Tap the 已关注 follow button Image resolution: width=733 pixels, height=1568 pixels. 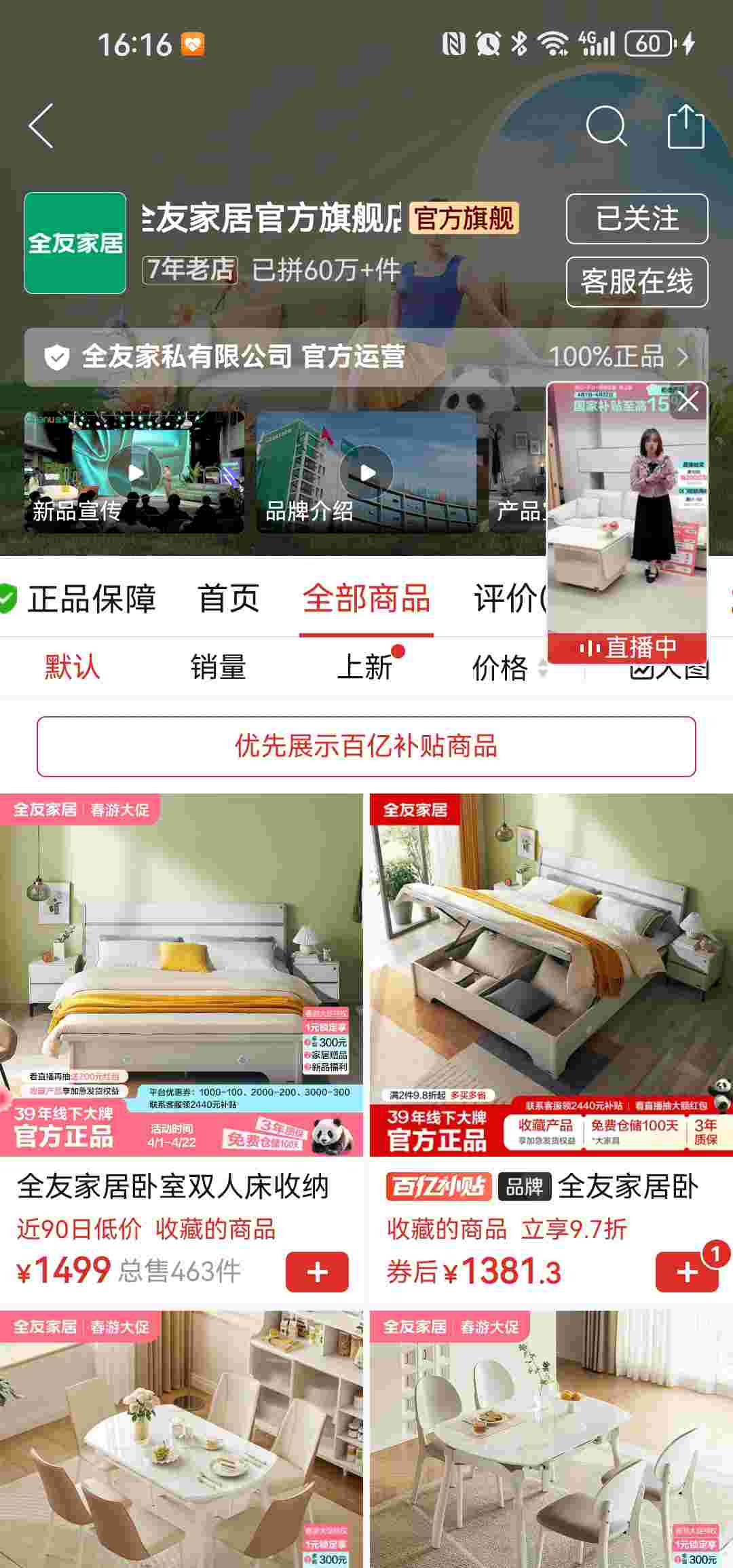[637, 219]
